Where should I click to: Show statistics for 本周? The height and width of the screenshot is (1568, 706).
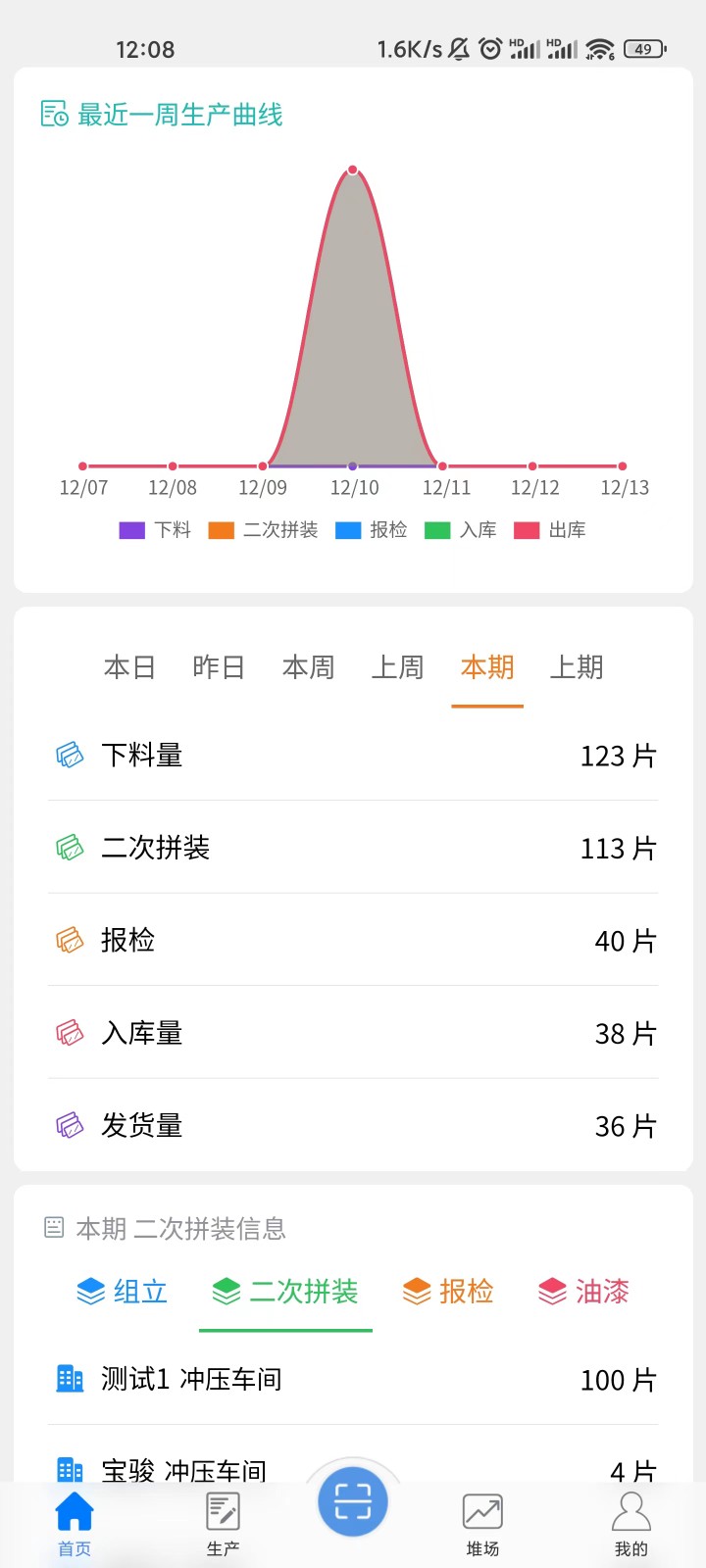(308, 667)
